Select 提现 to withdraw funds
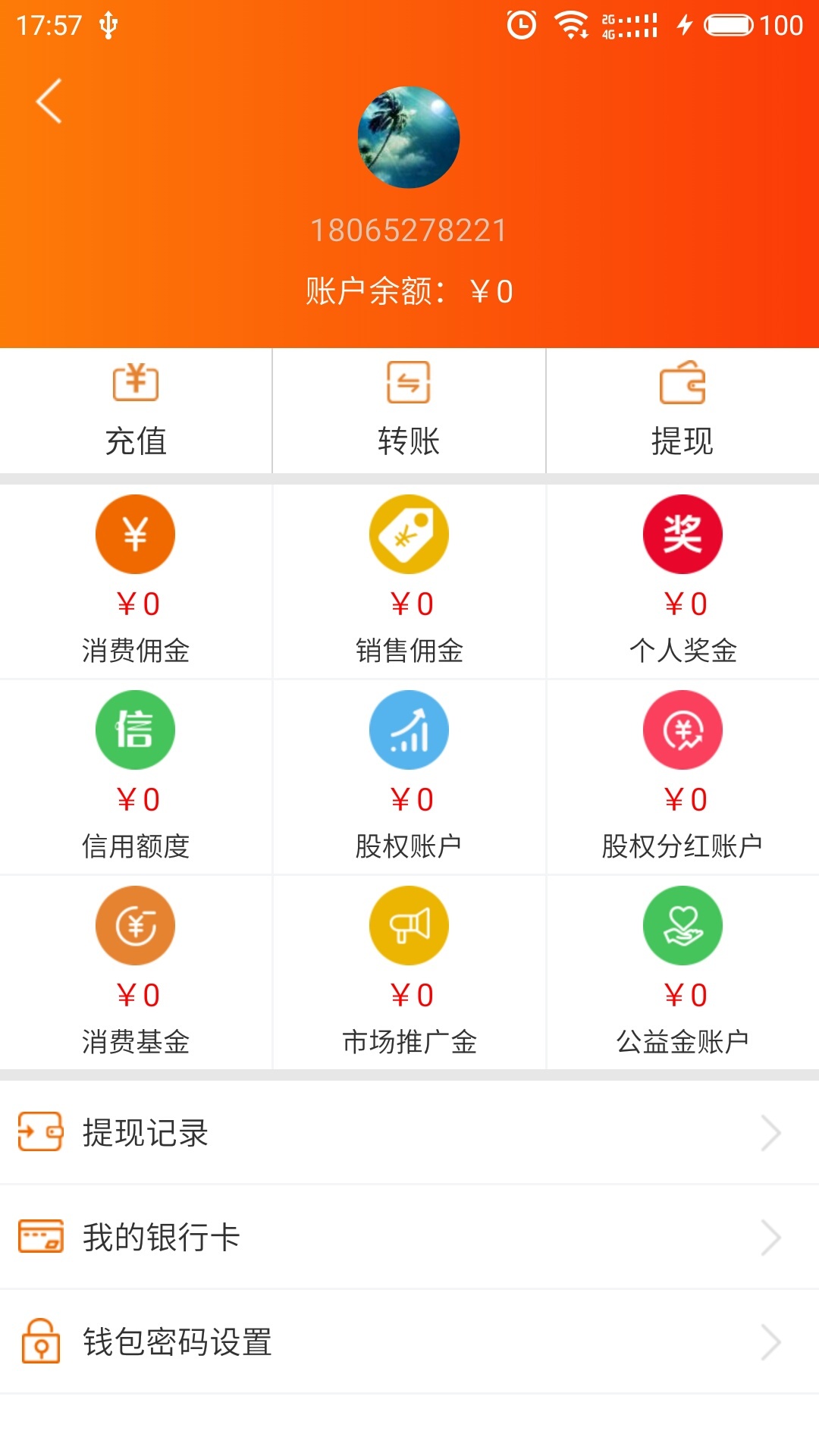Image resolution: width=819 pixels, height=1456 pixels. [x=682, y=411]
